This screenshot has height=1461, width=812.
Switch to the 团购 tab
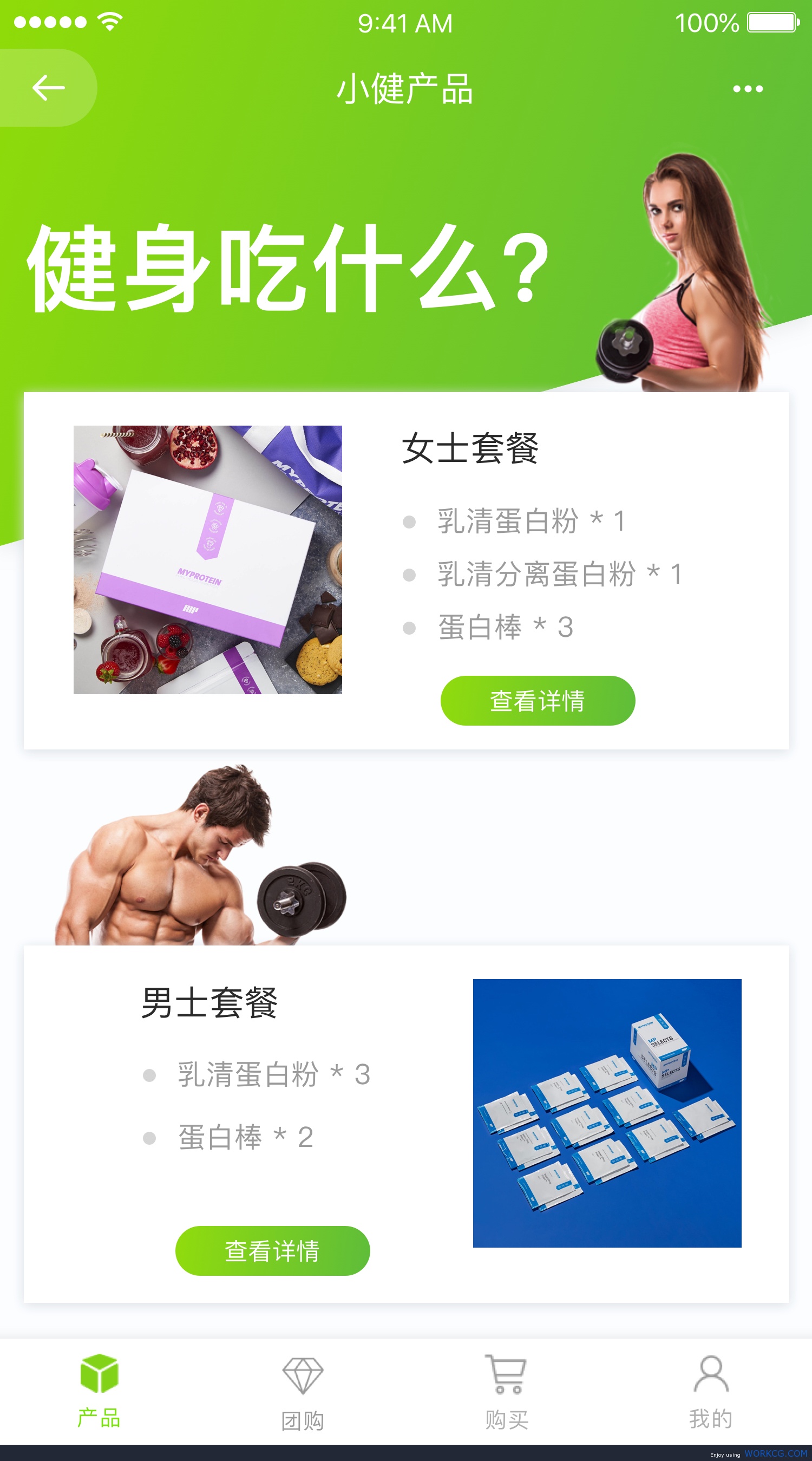click(x=303, y=1392)
